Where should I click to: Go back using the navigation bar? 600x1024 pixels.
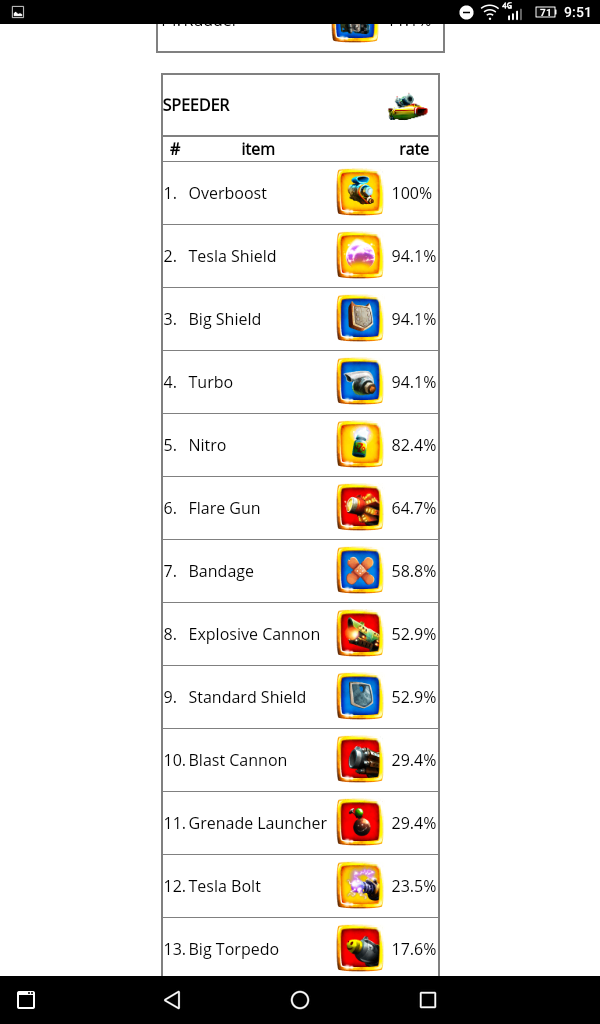172,1000
